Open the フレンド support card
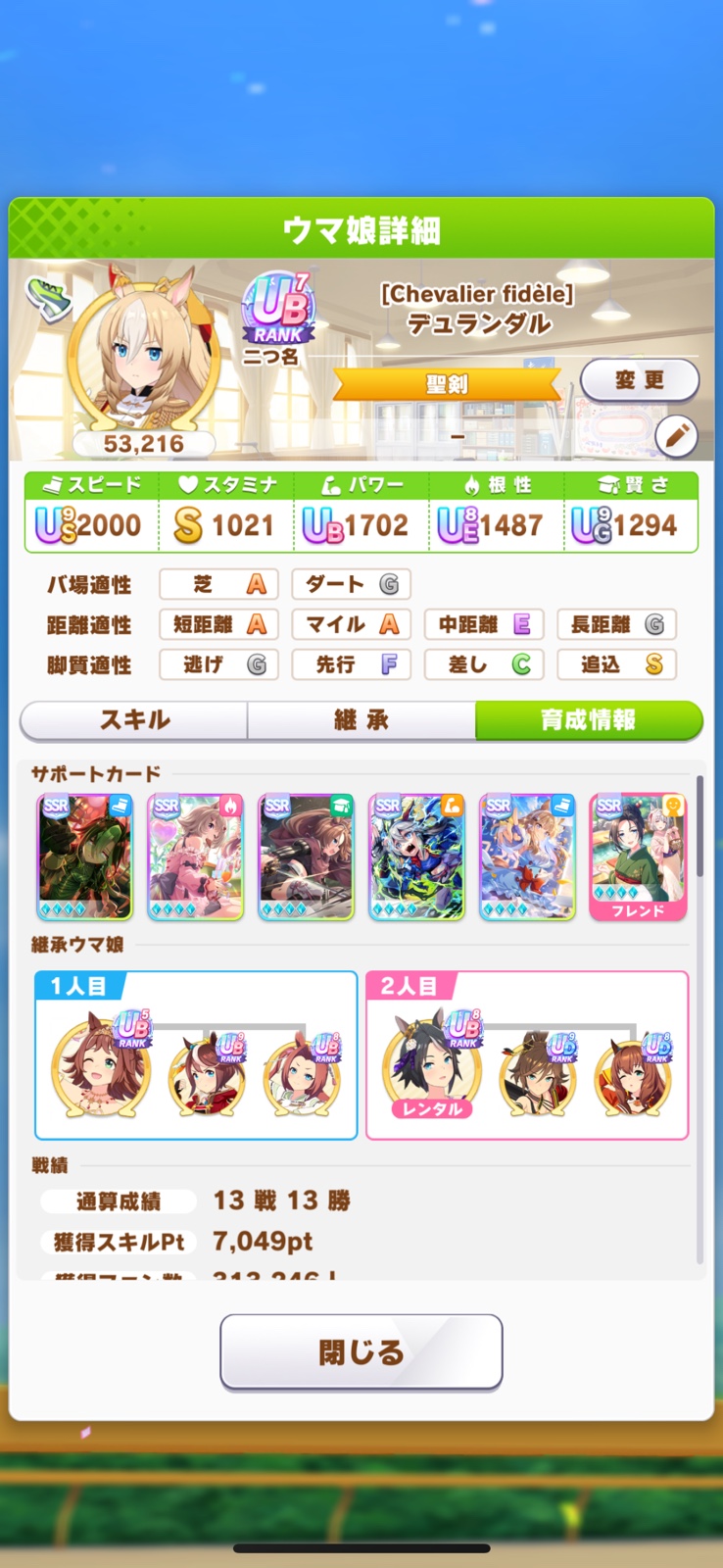The width and height of the screenshot is (723, 1568). [638, 857]
